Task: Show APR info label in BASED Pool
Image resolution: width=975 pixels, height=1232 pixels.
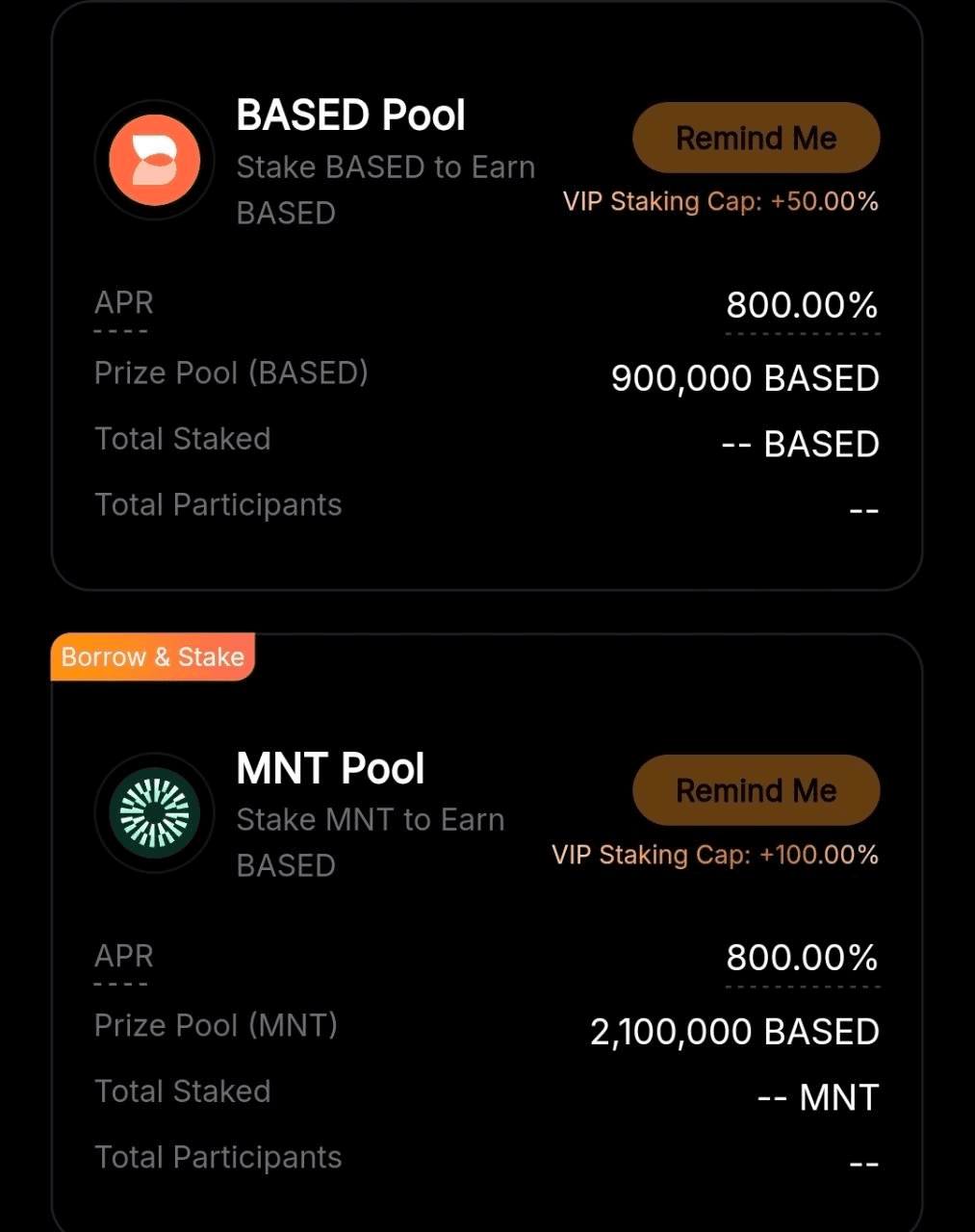Action: (123, 303)
